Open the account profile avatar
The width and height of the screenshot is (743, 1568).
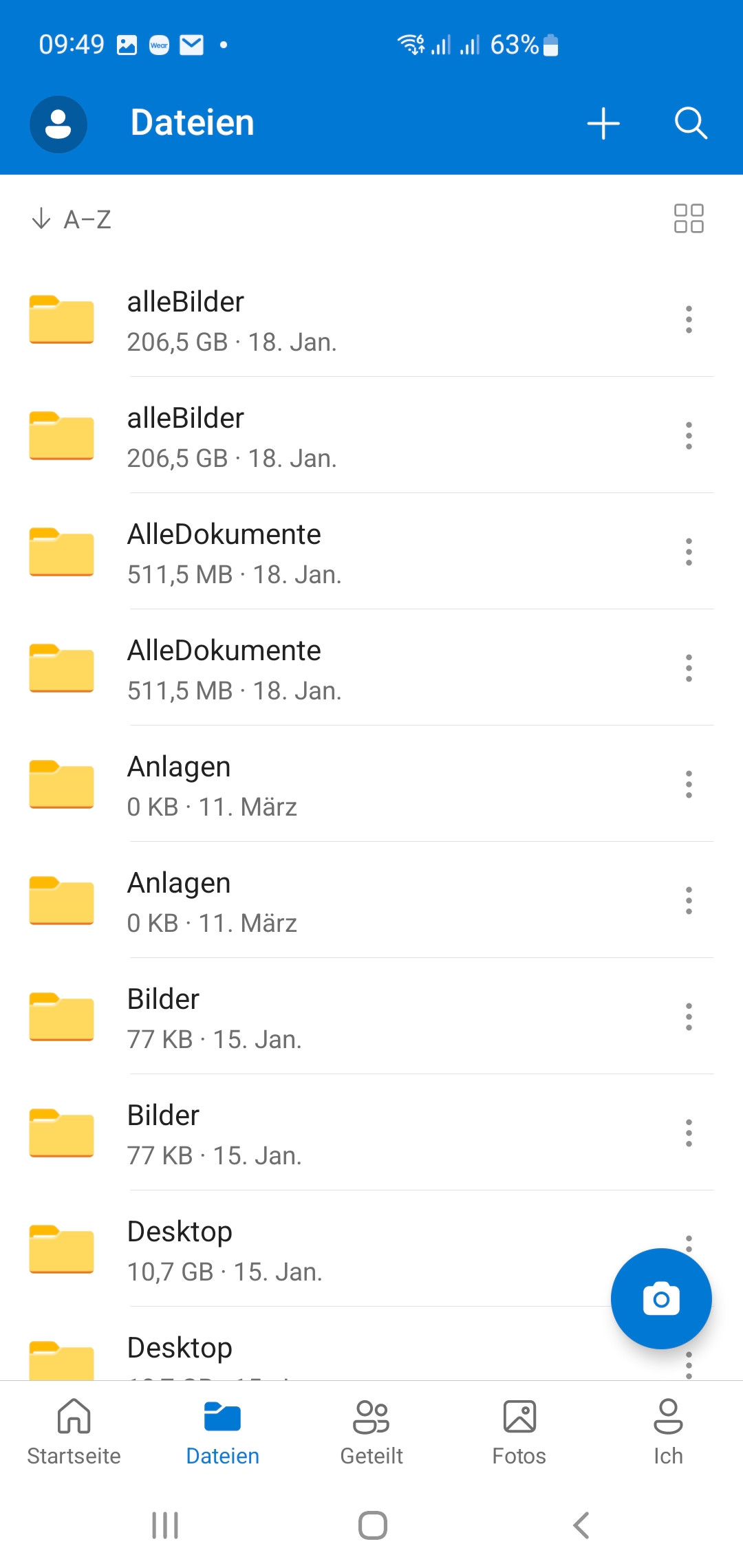coord(58,124)
